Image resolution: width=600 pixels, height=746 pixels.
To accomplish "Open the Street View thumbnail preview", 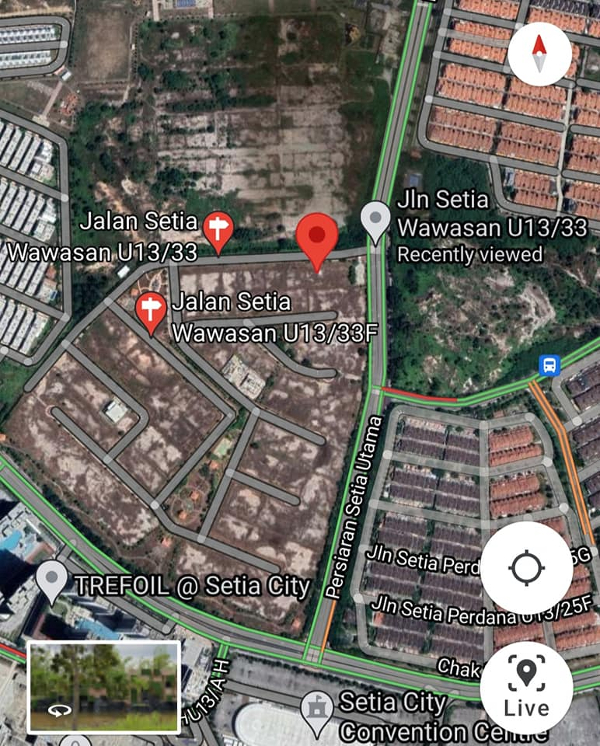I will 104,687.
